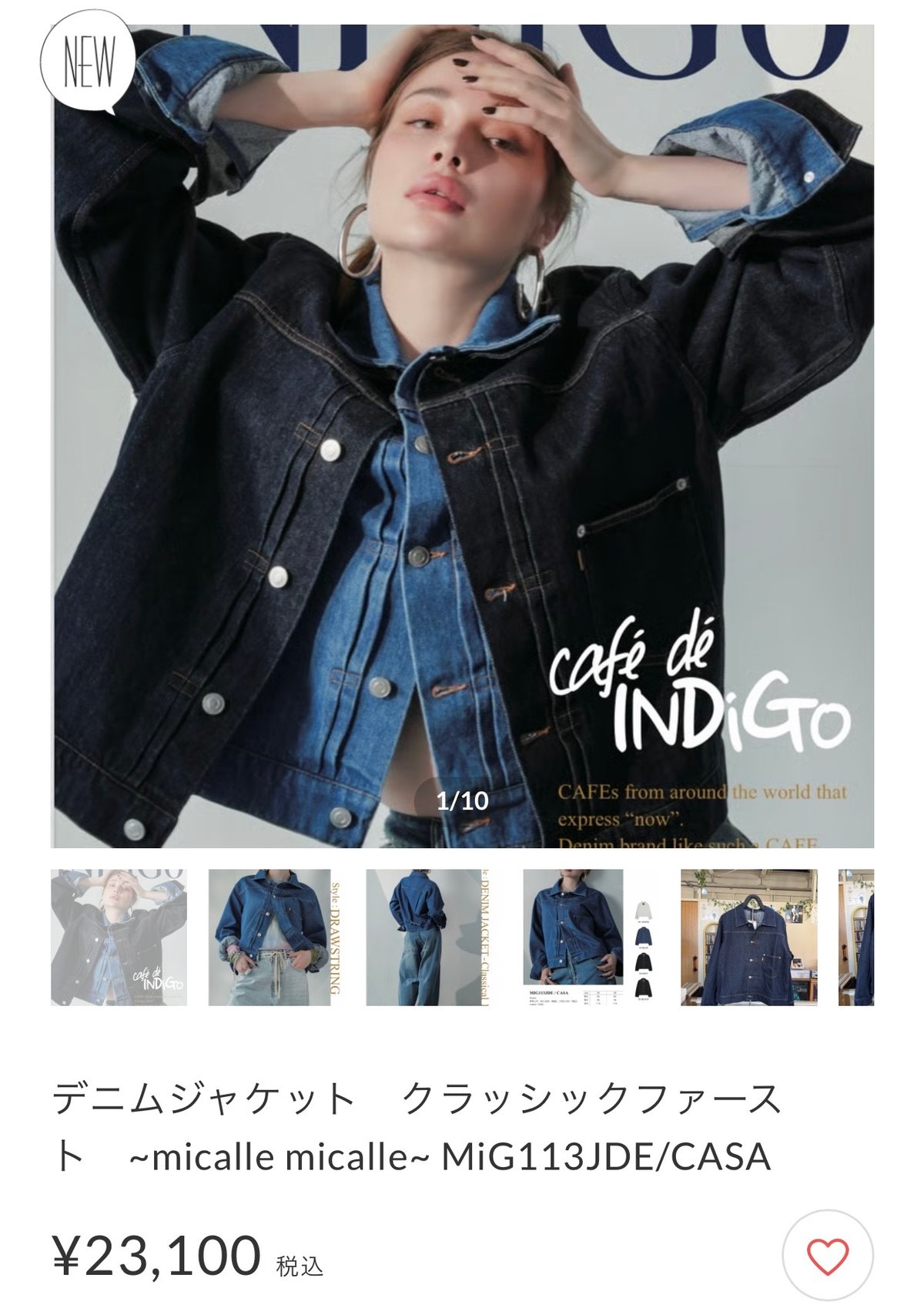This screenshot has width=924, height=1305.
Task: Open the main product cover image
Action: tap(462, 431)
